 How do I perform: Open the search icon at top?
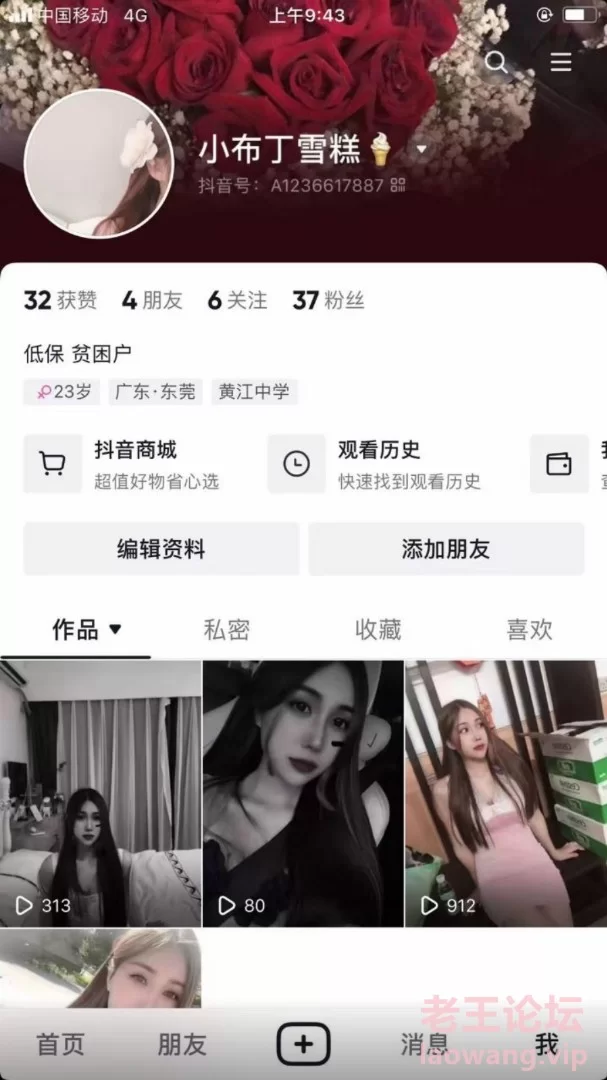[x=496, y=62]
